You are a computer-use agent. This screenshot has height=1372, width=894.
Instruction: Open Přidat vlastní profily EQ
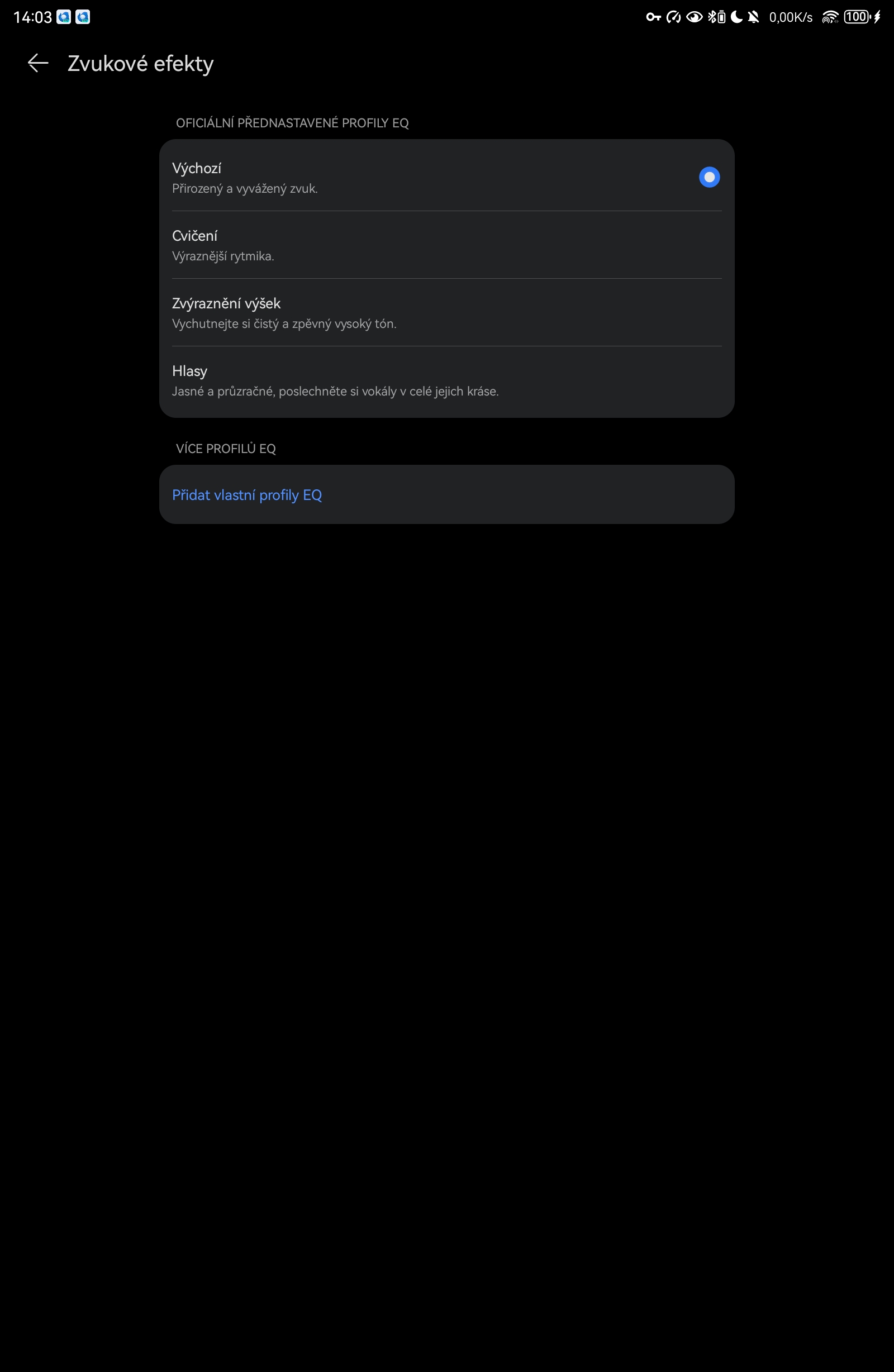tap(248, 495)
